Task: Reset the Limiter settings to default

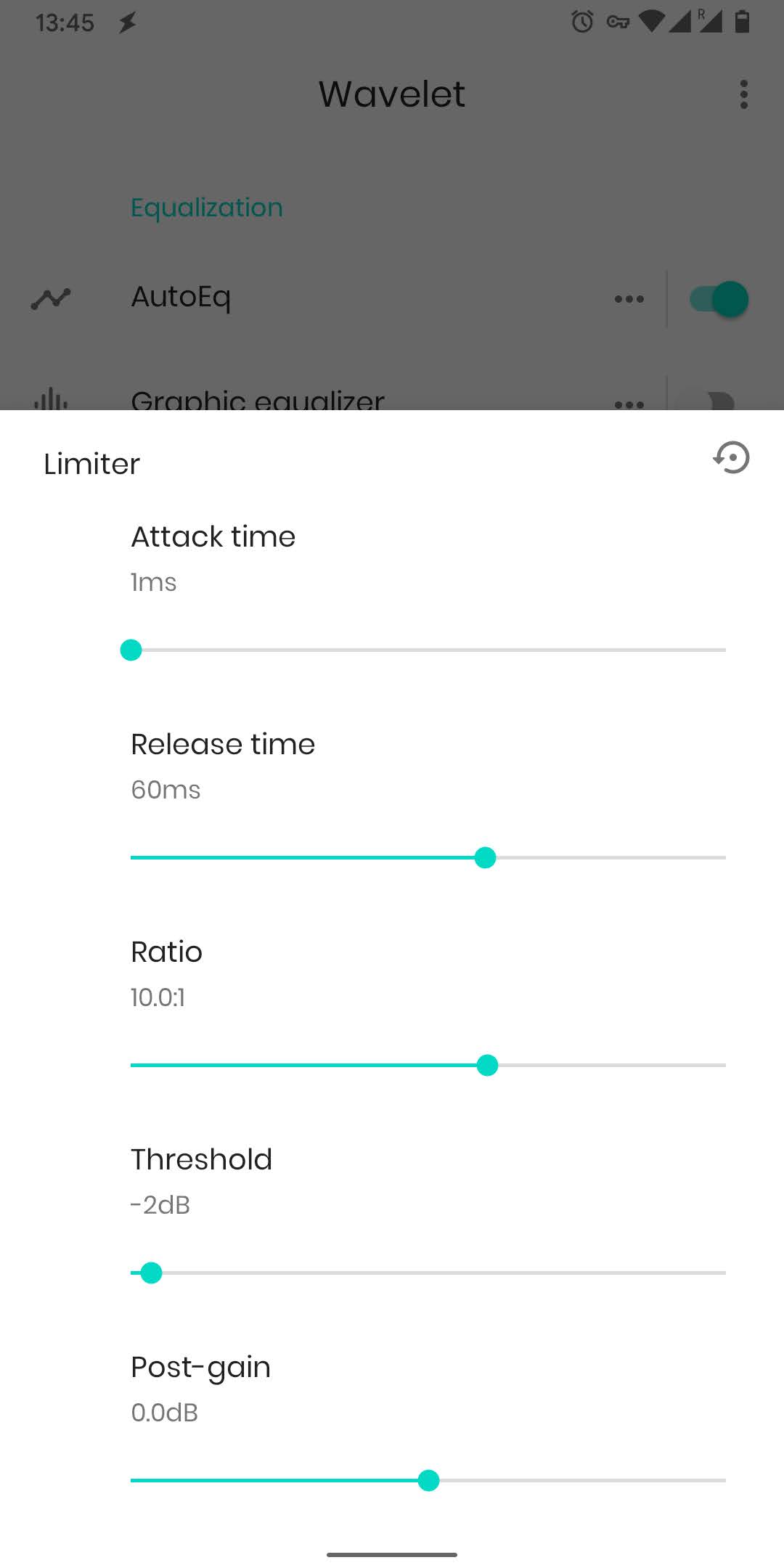Action: coord(731,458)
